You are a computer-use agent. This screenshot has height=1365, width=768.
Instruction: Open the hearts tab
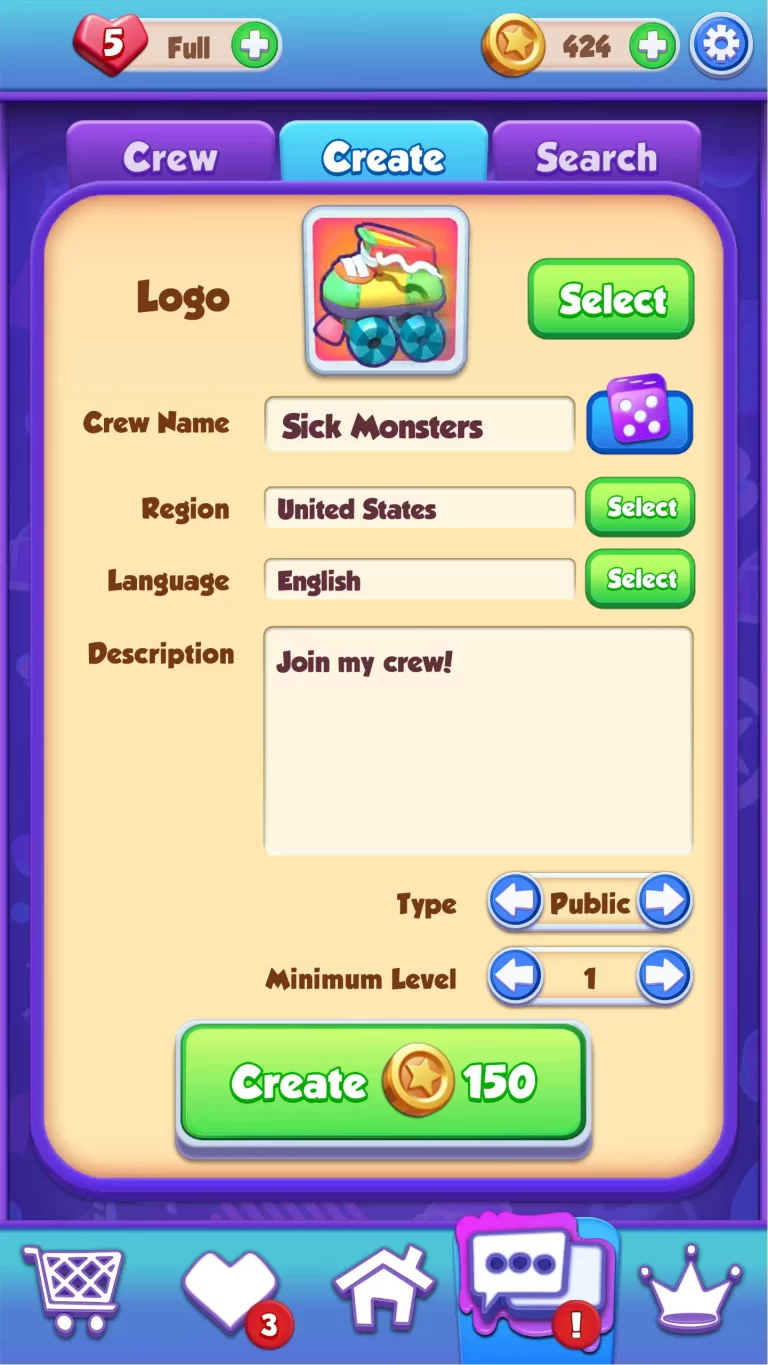pos(230,1290)
